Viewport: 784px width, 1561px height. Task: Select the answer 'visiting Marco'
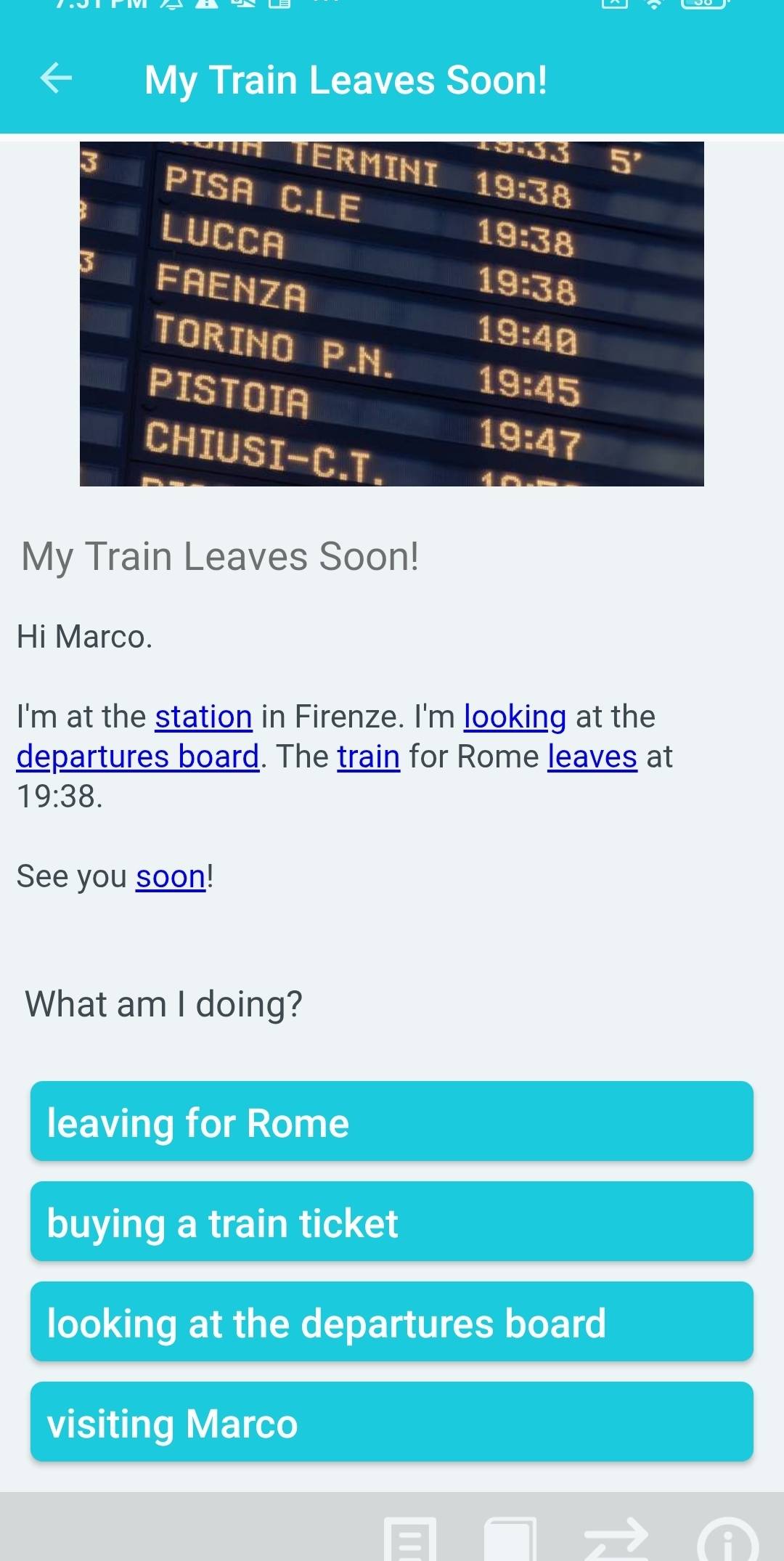click(392, 1422)
